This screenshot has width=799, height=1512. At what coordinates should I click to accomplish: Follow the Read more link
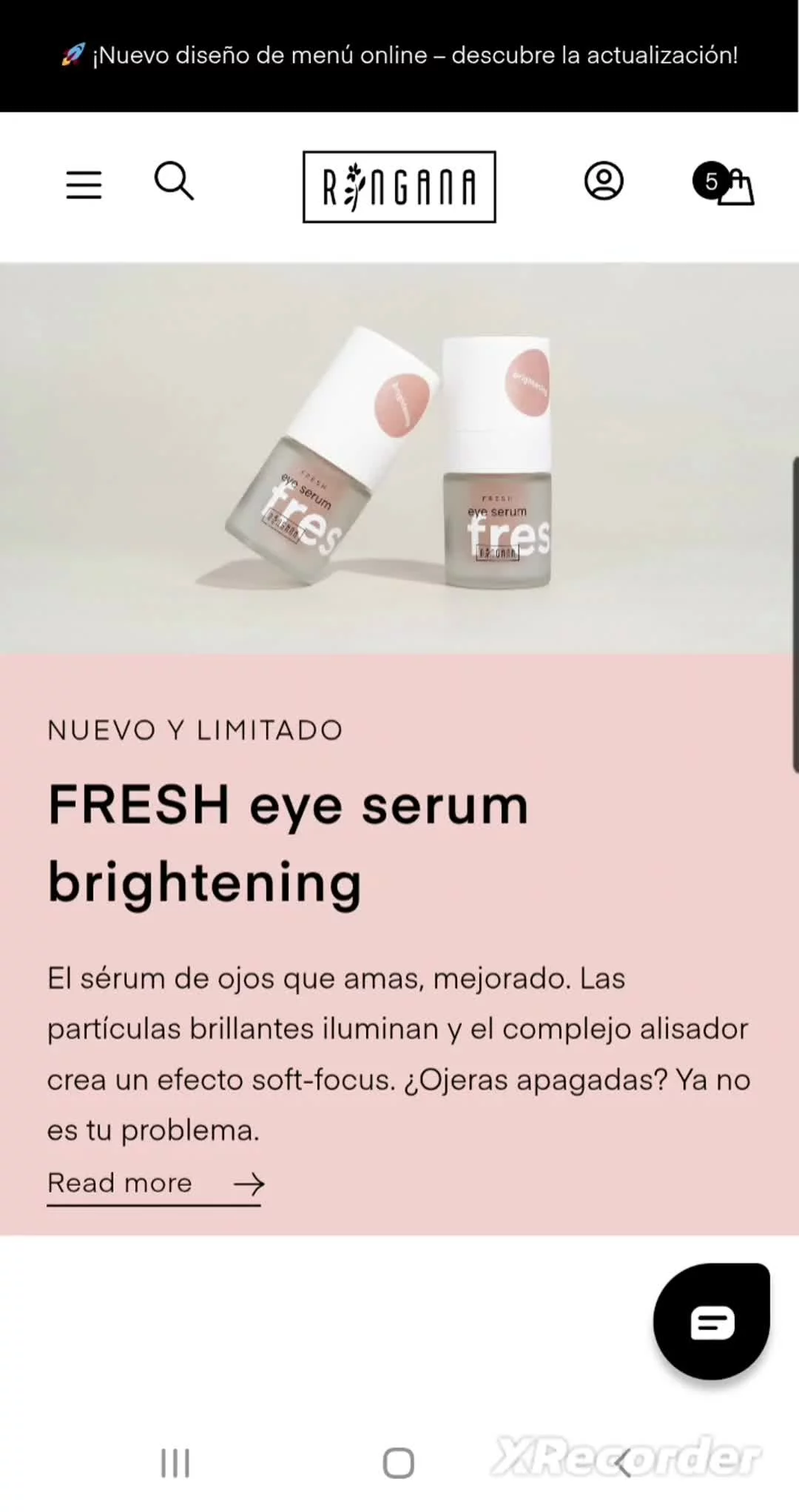(155, 1183)
